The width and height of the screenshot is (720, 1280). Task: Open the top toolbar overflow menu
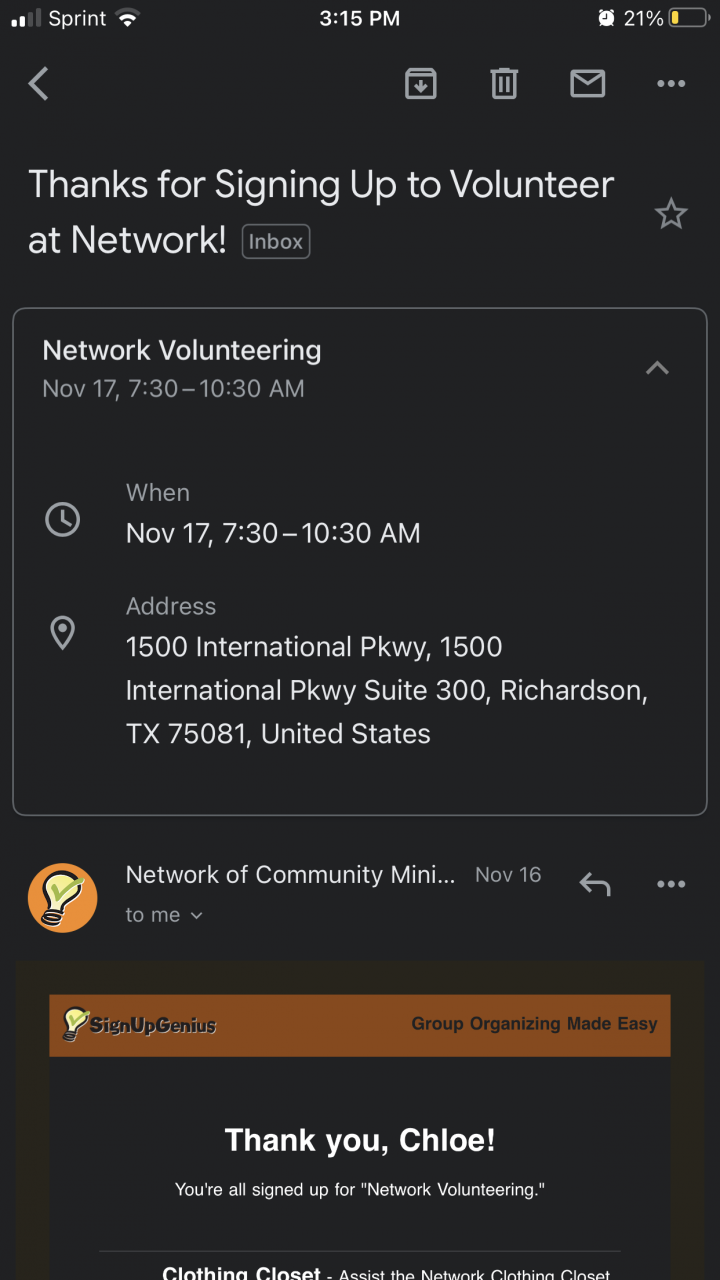click(x=671, y=84)
